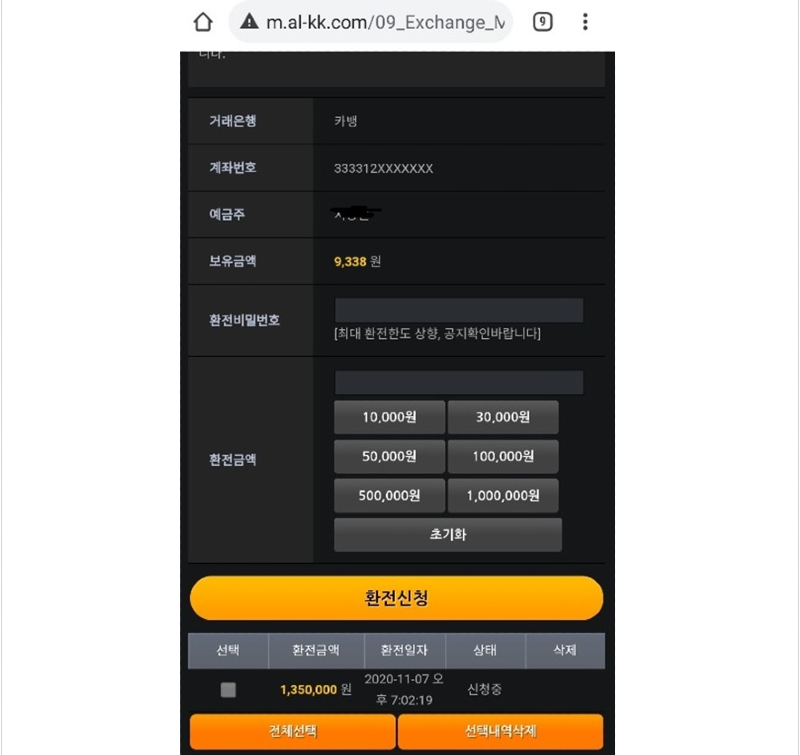Viewport: 800px width, 755px height.
Task: Reset the amount with 초기화
Action: [447, 534]
